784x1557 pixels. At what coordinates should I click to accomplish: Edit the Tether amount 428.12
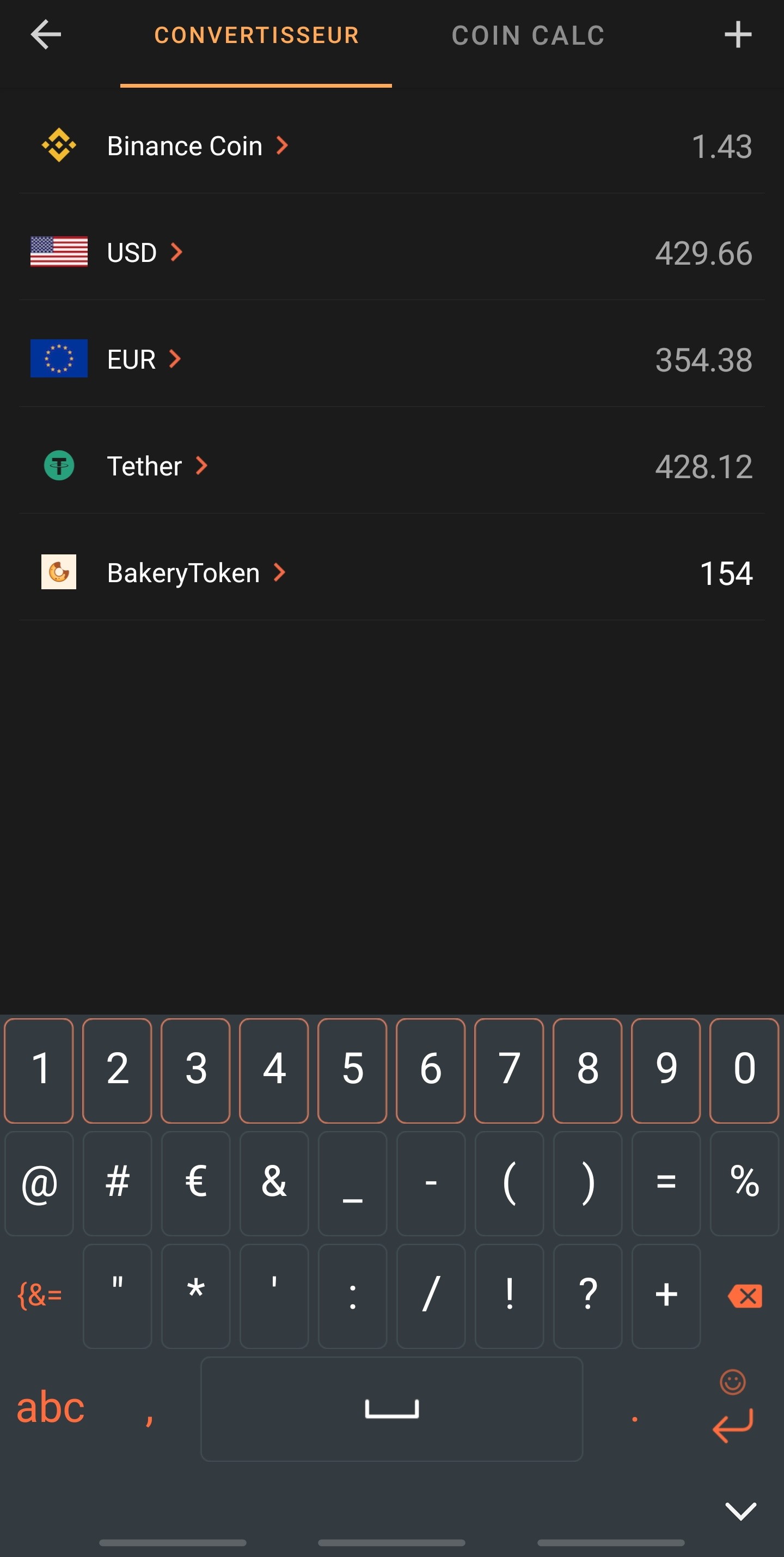click(703, 467)
